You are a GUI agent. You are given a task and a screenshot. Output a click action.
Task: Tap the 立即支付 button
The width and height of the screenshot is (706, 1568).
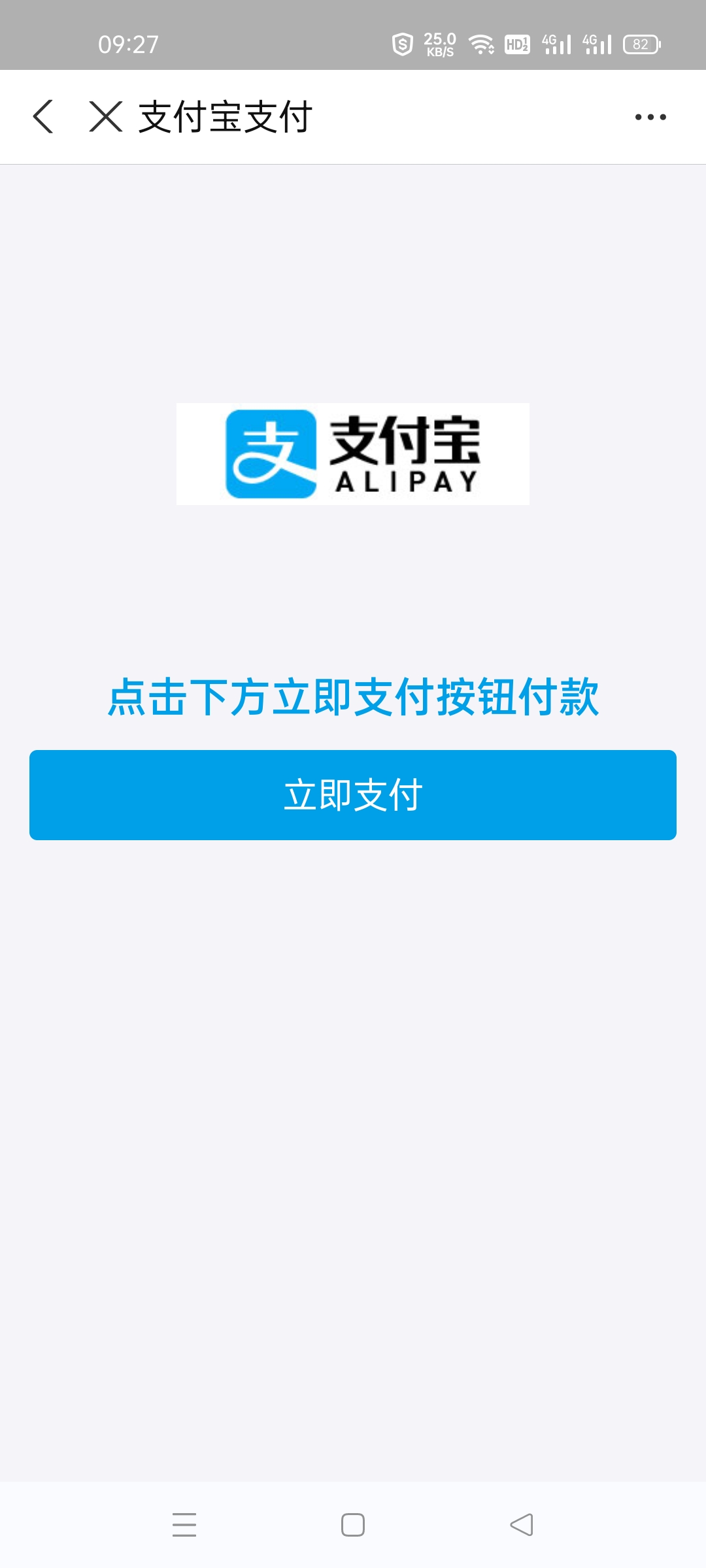click(353, 795)
